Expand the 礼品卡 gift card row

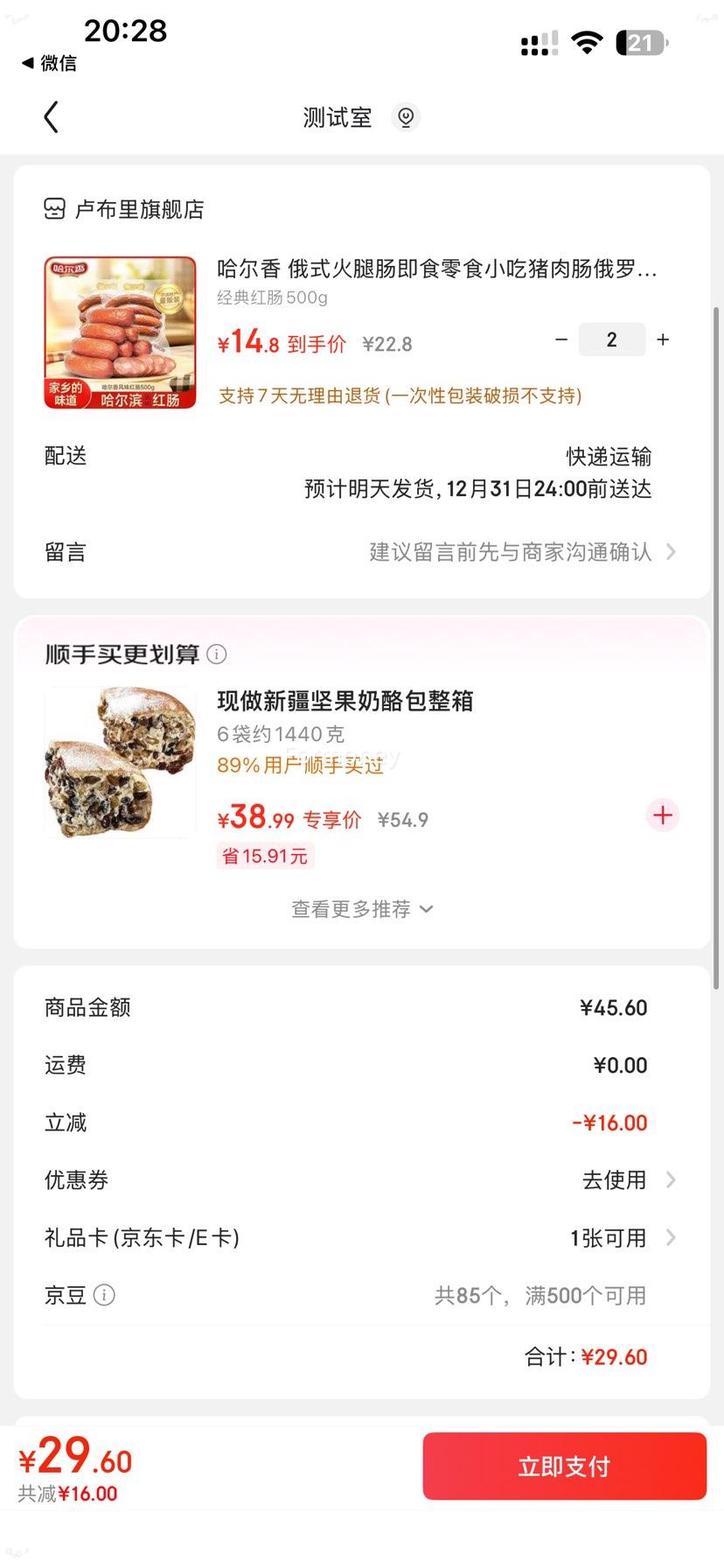pos(671,1238)
